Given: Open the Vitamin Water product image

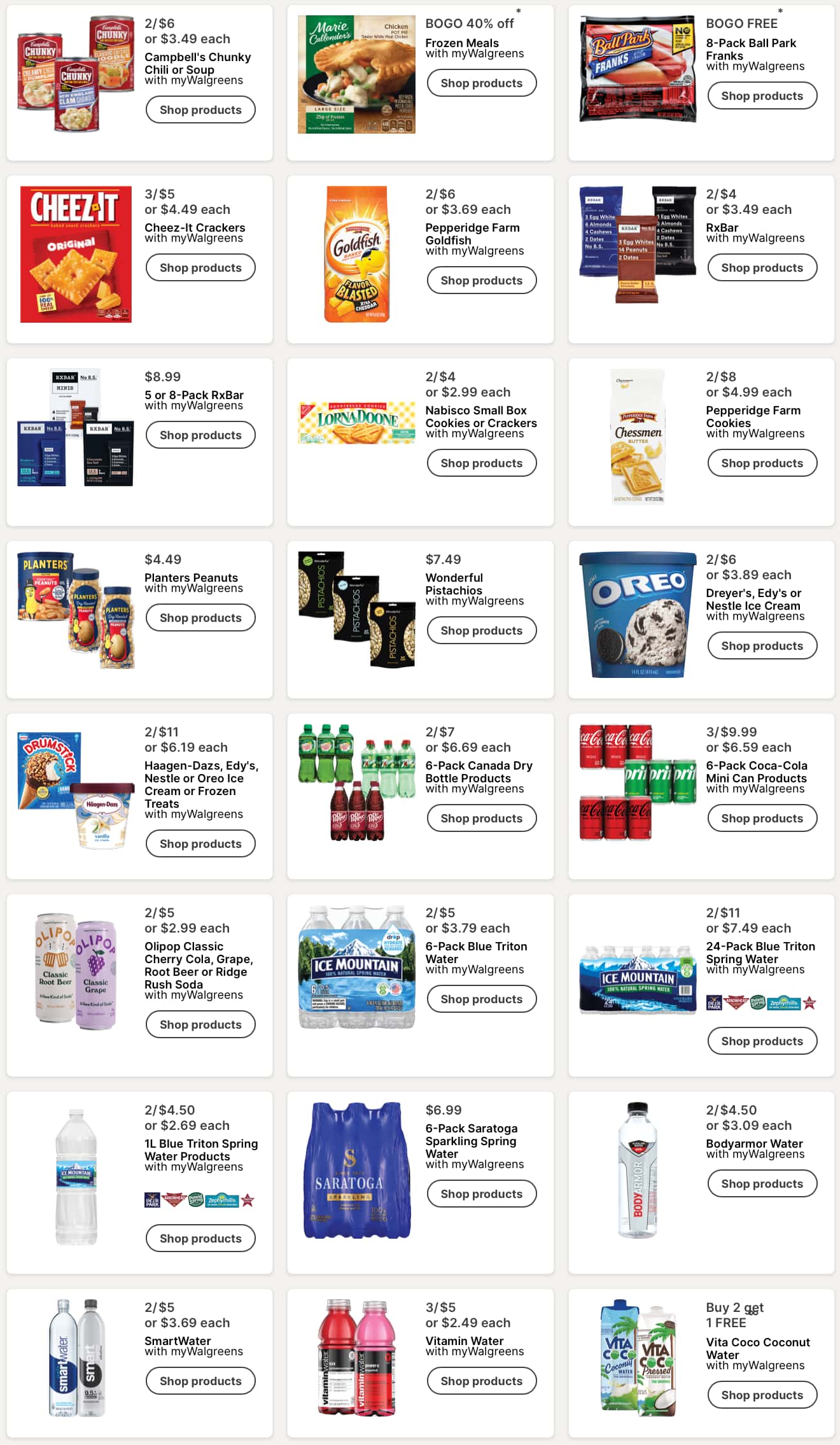Looking at the screenshot, I should pos(357,1357).
